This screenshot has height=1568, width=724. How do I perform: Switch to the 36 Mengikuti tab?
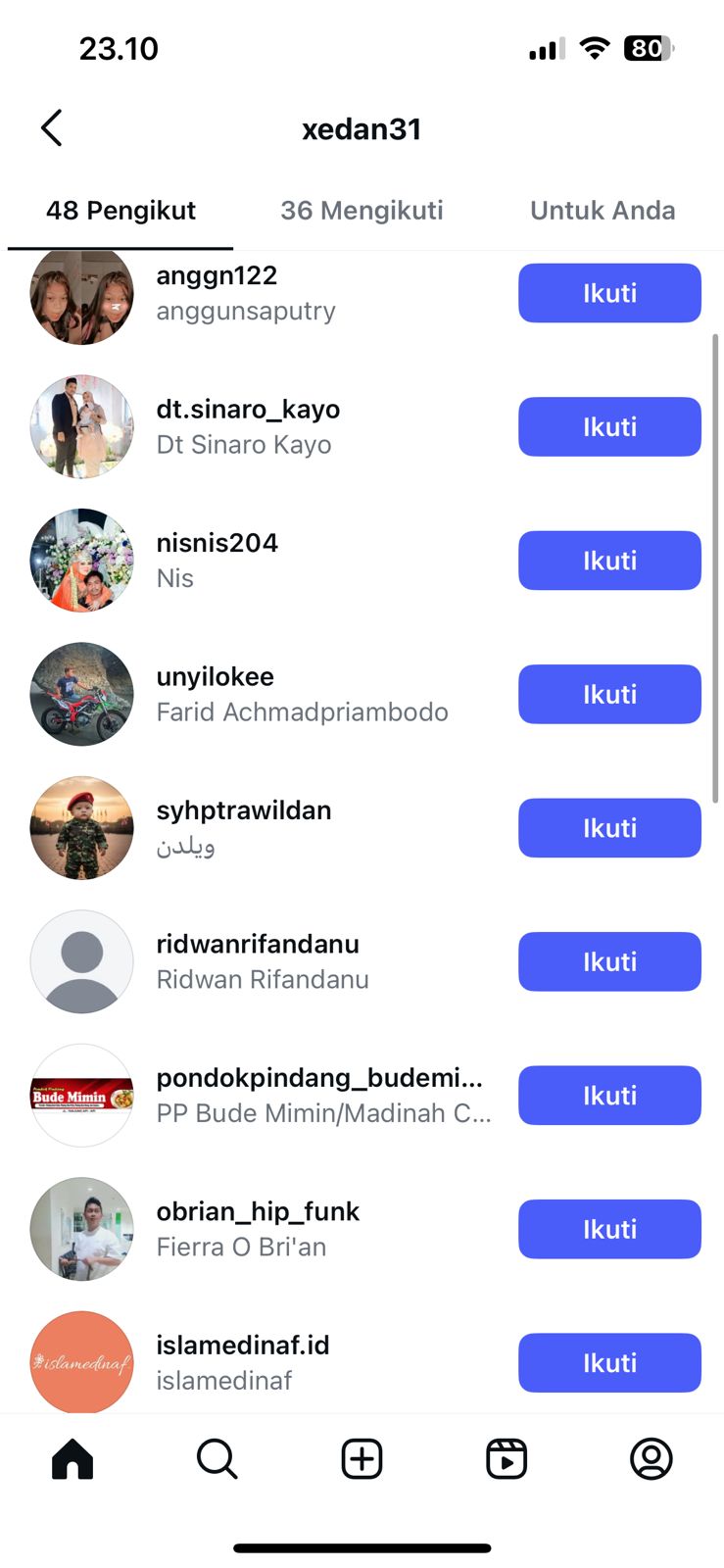(362, 211)
